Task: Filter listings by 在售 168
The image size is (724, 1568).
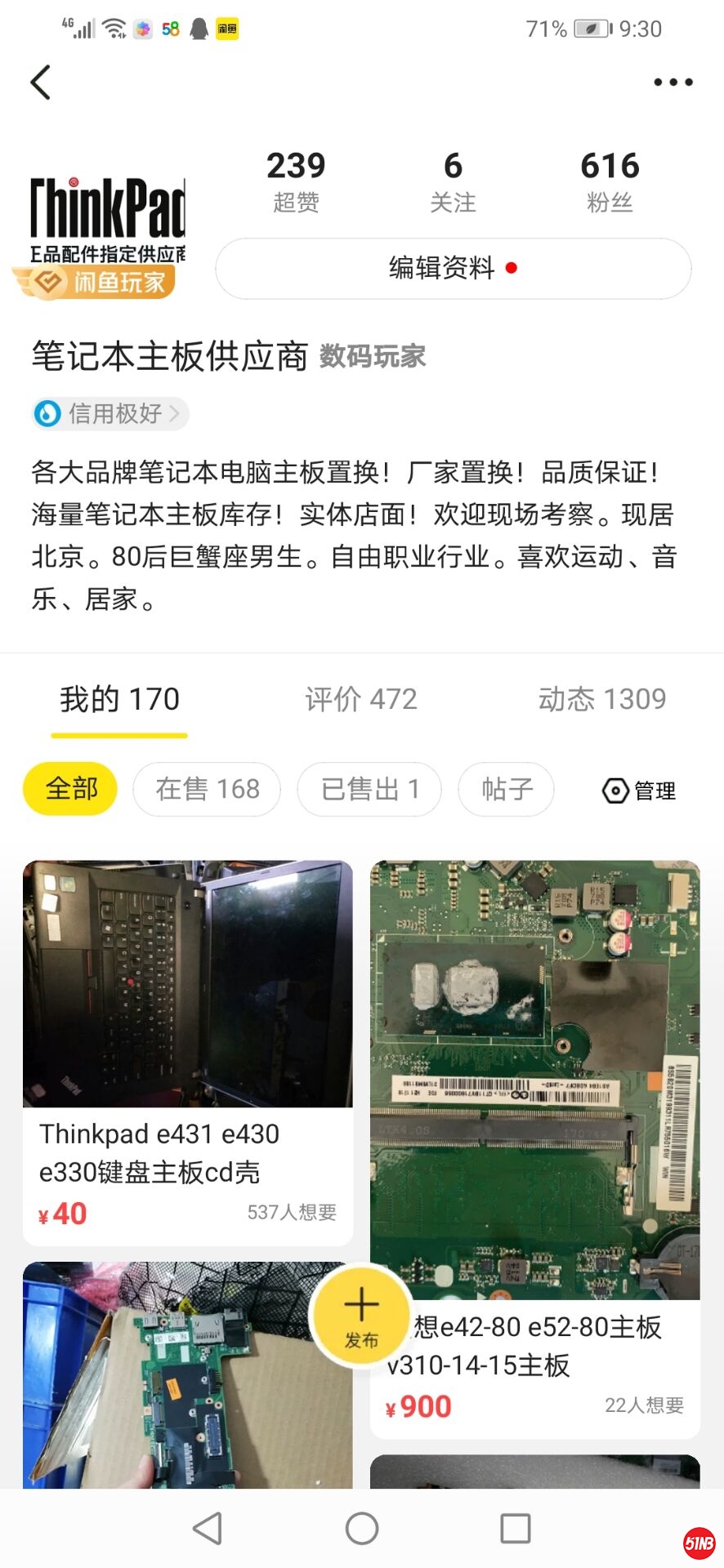Action: (208, 789)
